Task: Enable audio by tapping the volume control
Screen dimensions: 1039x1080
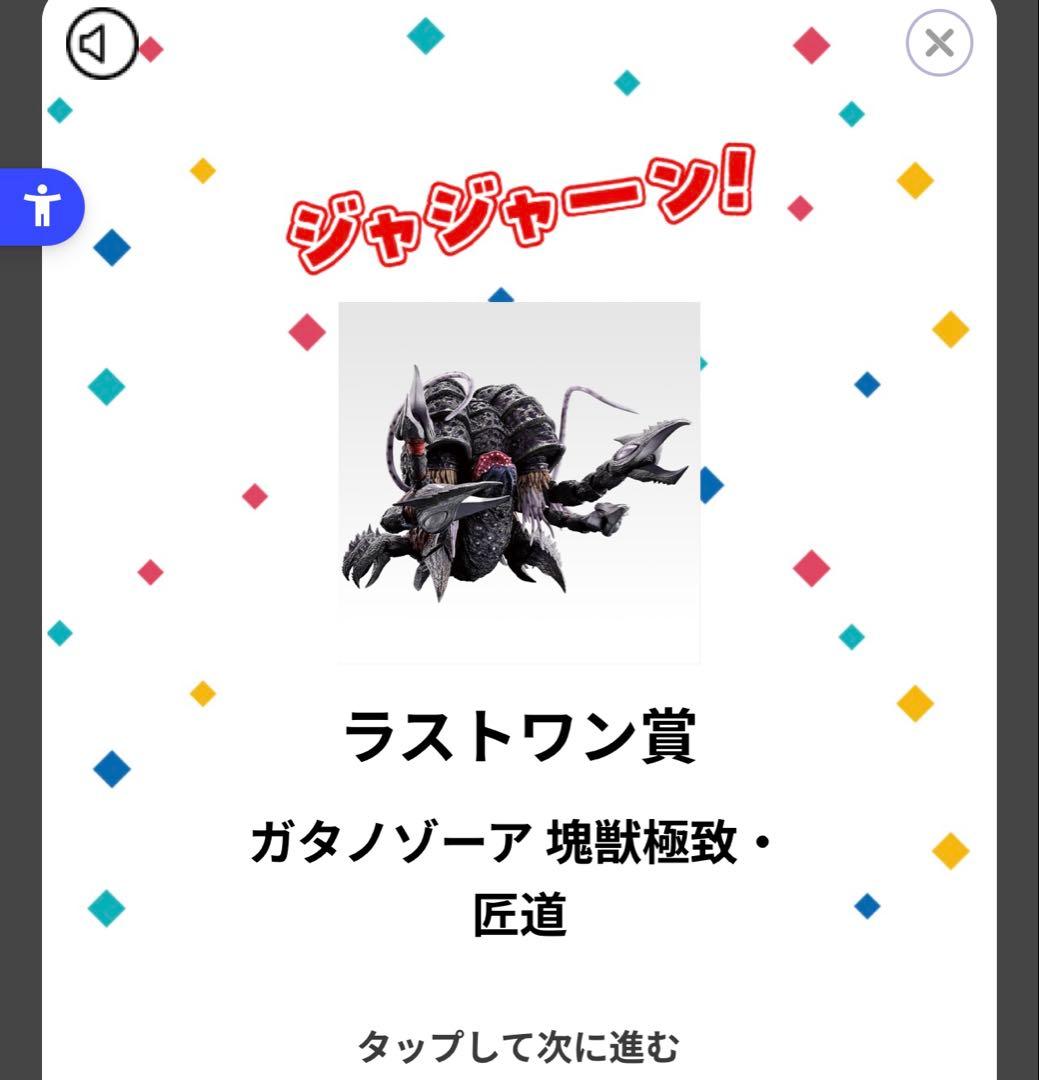Action: click(101, 43)
